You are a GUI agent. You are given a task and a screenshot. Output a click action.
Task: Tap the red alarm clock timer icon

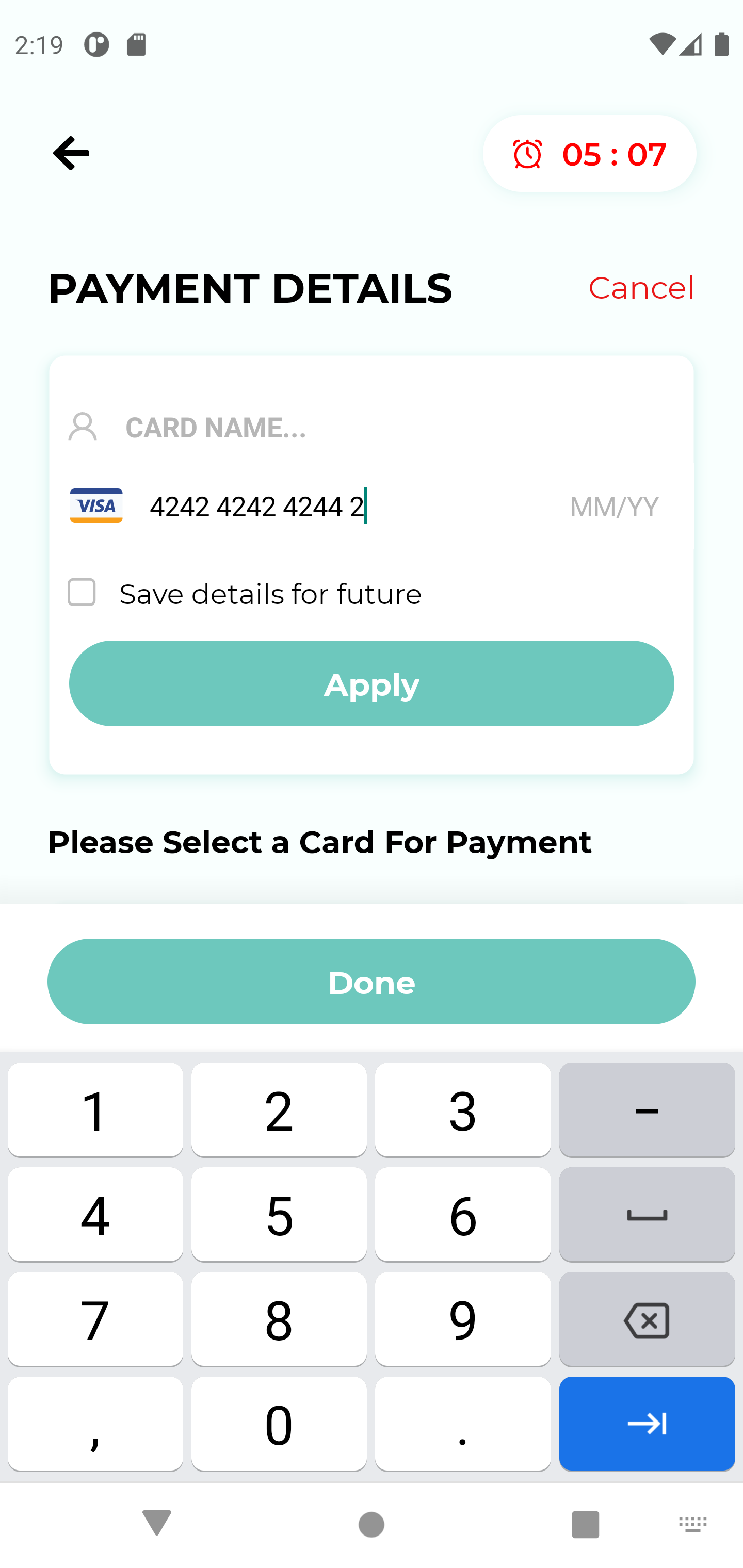pos(528,153)
